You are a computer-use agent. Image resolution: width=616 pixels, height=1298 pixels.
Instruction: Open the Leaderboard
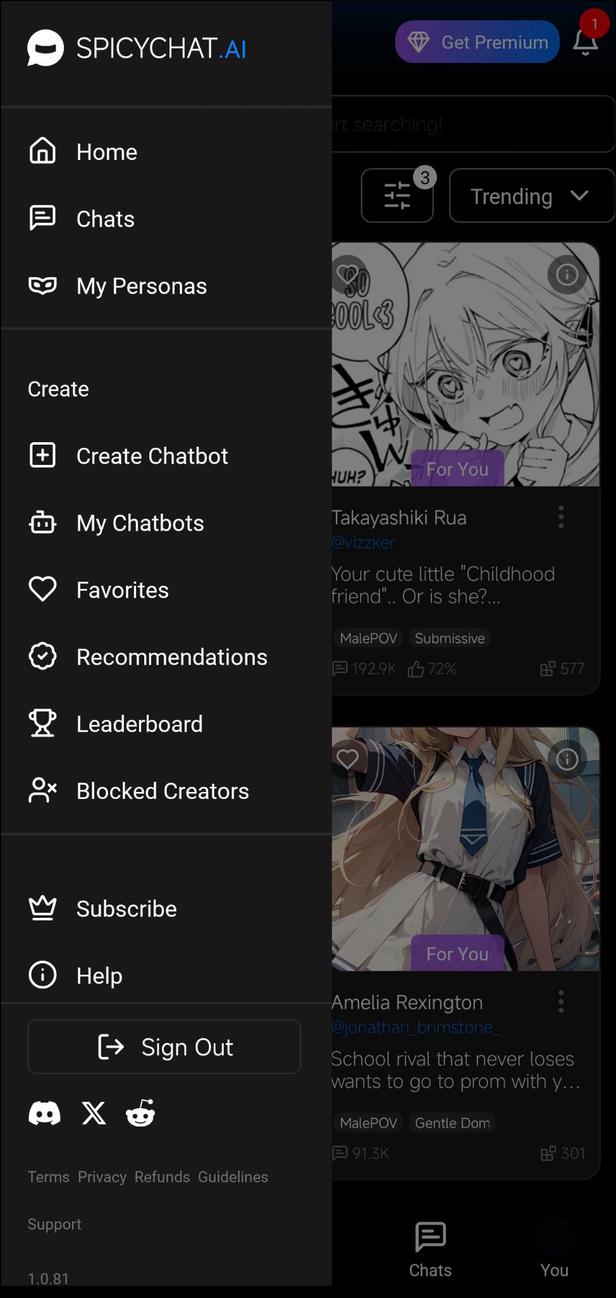(x=139, y=724)
